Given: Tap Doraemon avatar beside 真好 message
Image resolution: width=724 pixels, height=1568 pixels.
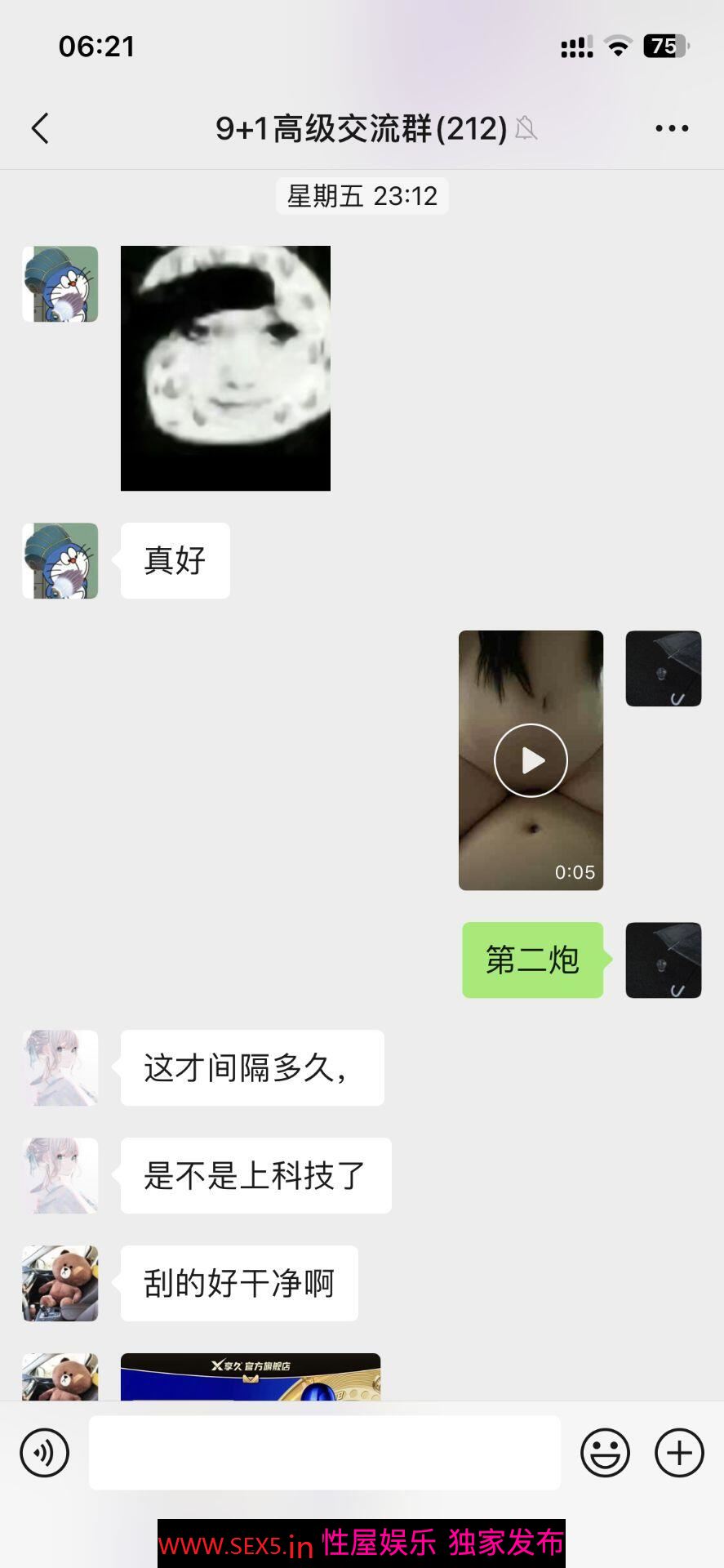Looking at the screenshot, I should (x=60, y=561).
